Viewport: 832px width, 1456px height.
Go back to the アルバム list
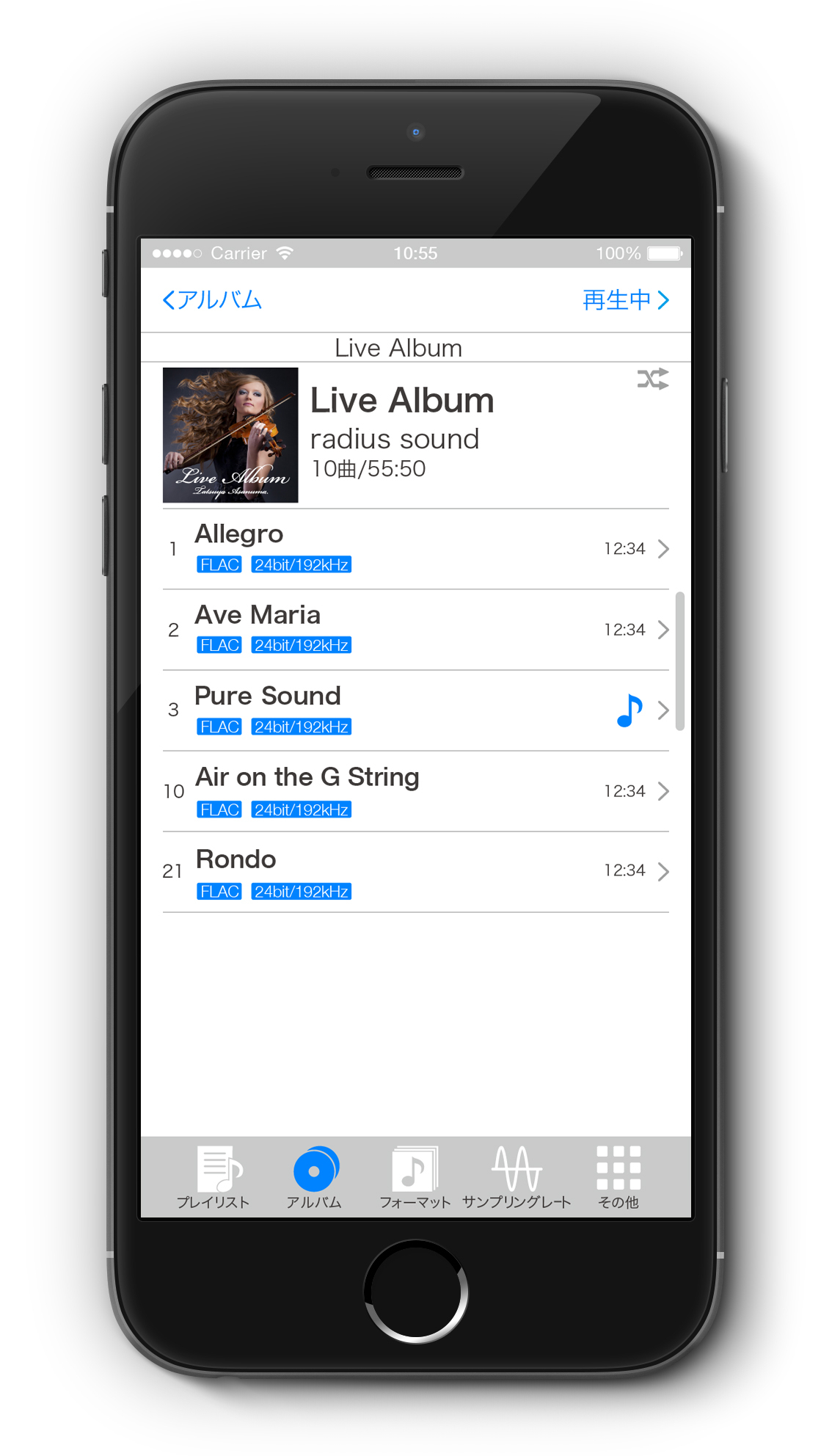pyautogui.click(x=212, y=299)
